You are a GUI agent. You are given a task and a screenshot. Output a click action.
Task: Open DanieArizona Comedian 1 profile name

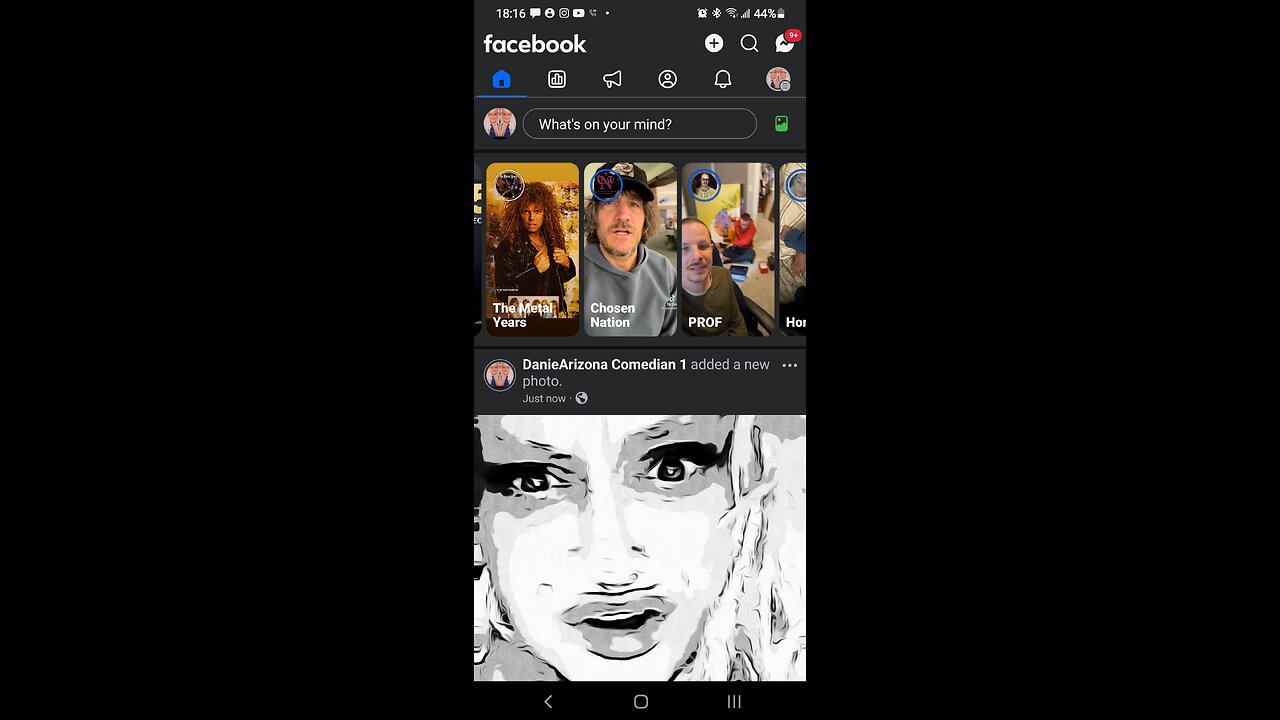pyautogui.click(x=604, y=364)
